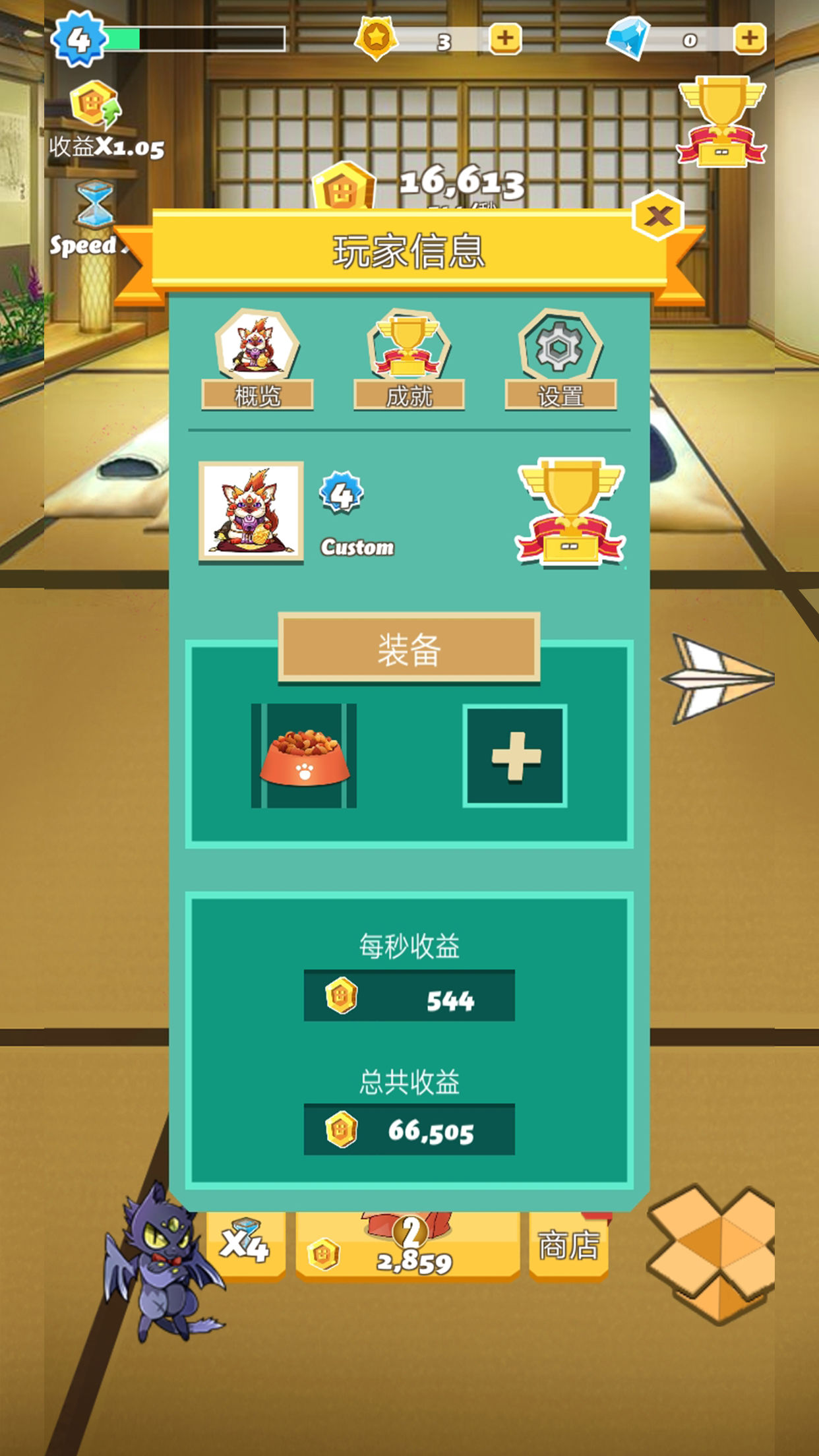Open the trophy in the top-right corner
The width and height of the screenshot is (819, 1456).
722,121
